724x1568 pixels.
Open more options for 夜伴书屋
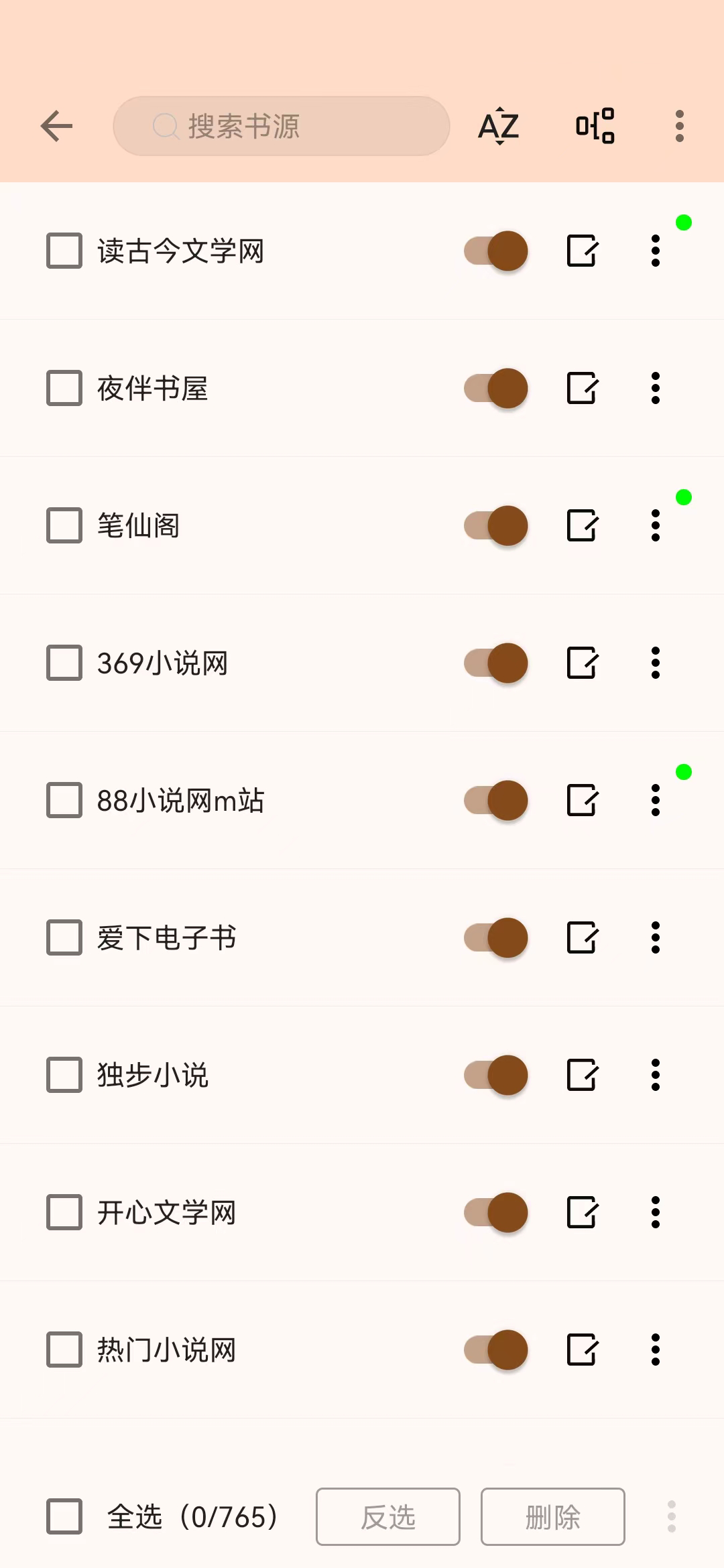[x=655, y=388]
